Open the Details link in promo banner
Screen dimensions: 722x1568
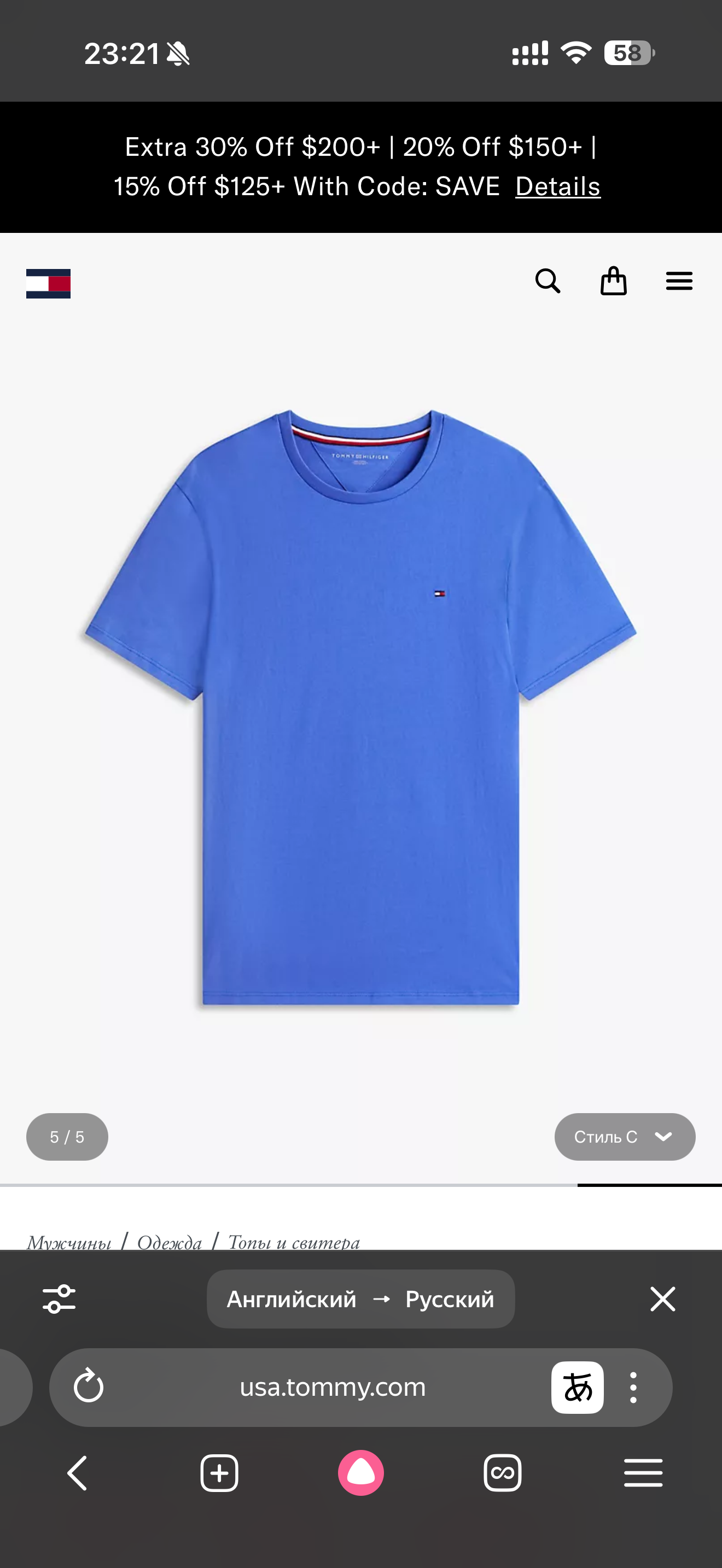click(x=557, y=187)
